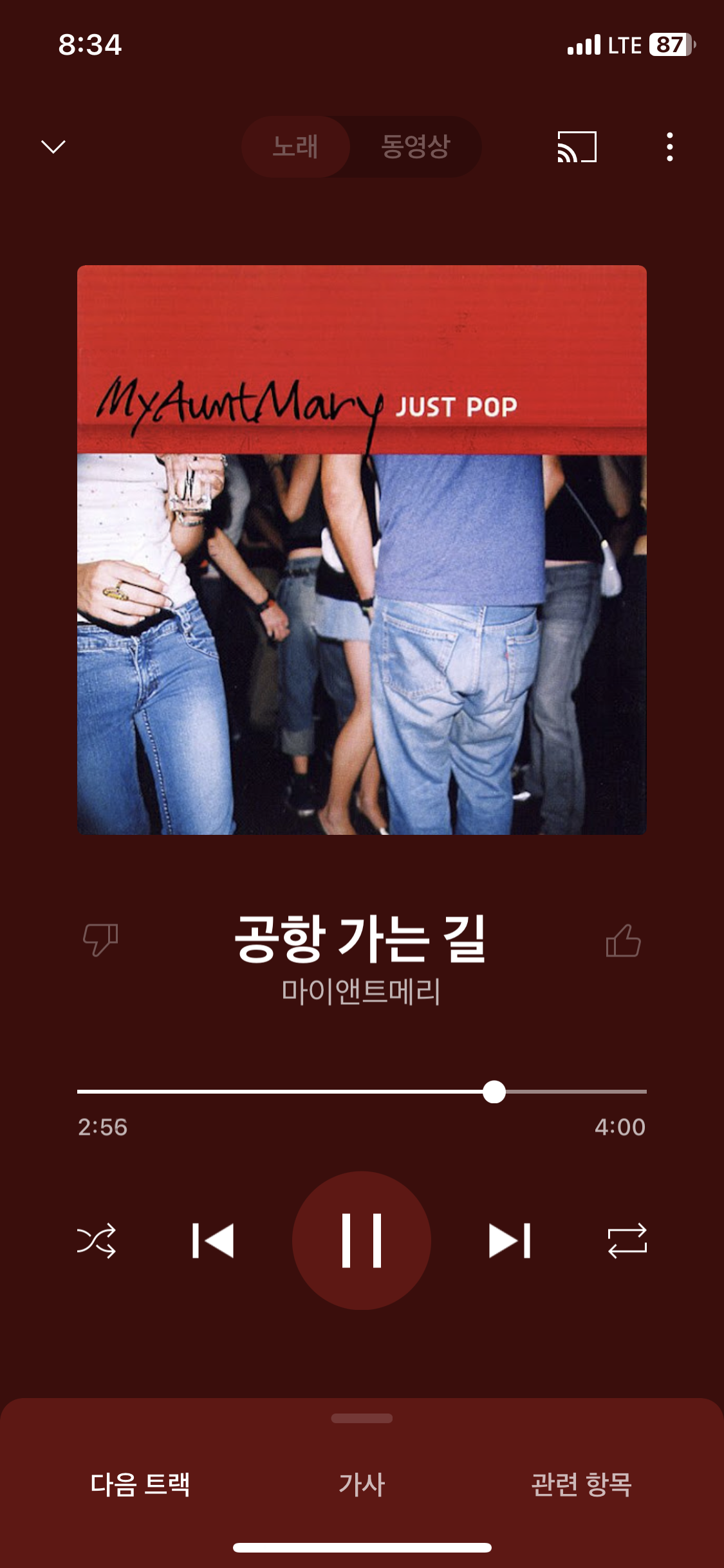Switch to the 동영상 mode

point(415,147)
